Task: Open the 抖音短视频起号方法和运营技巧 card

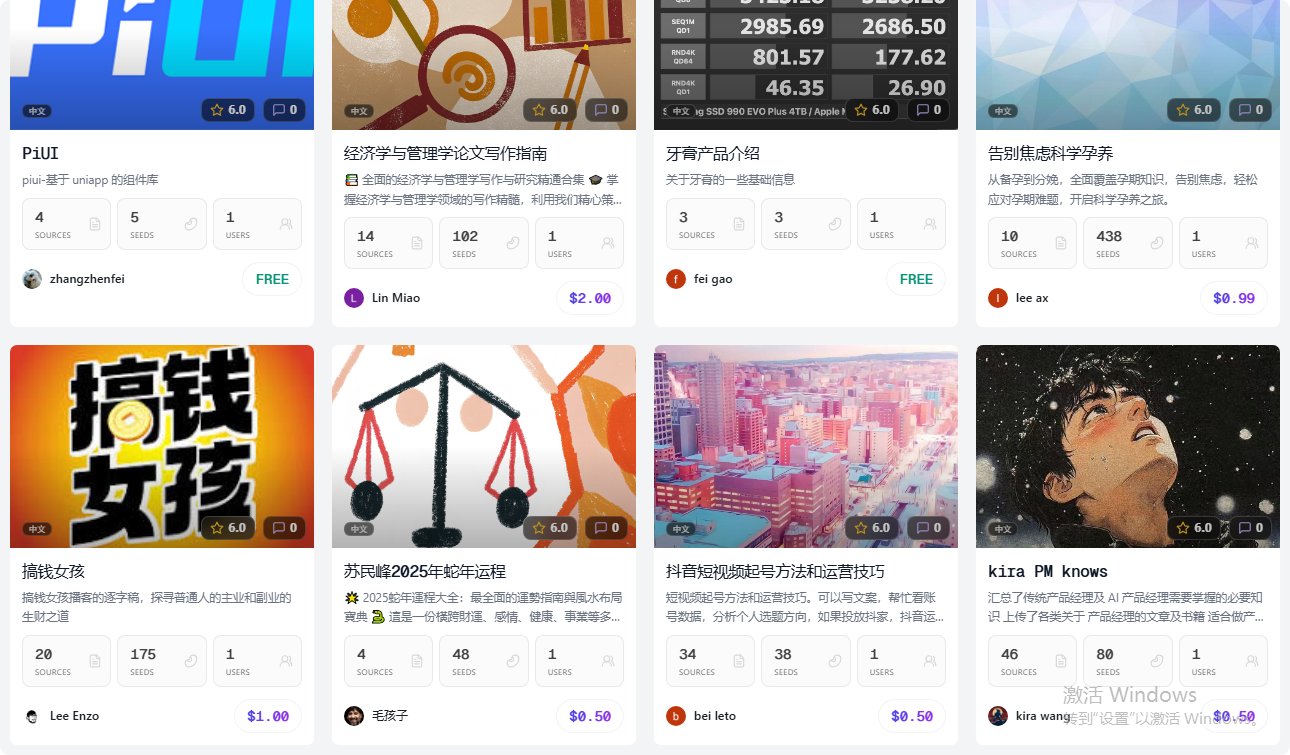Action: (775, 572)
